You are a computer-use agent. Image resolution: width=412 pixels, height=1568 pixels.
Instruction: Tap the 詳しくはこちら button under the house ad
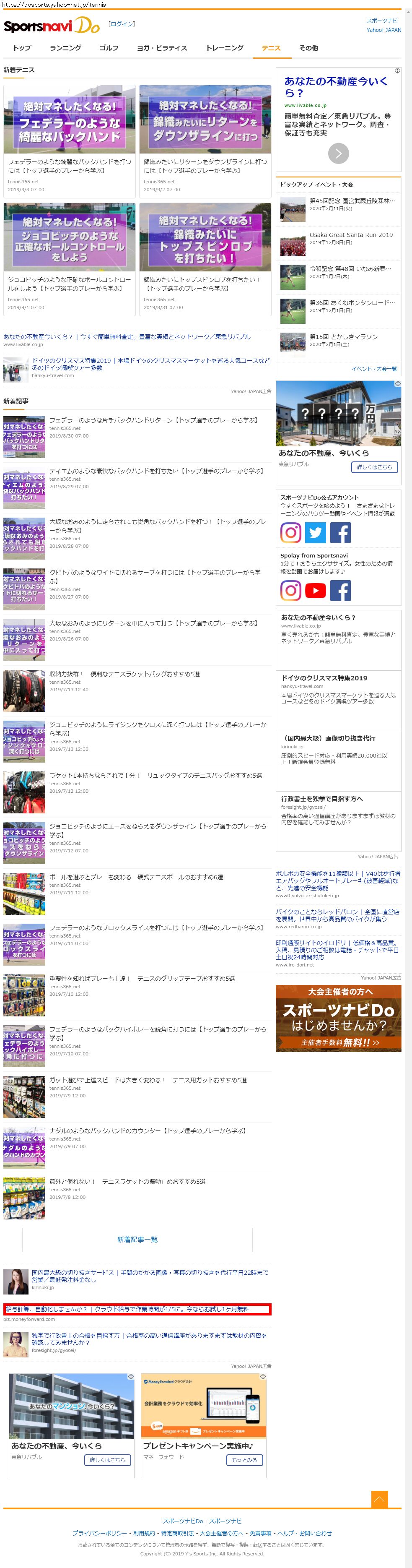point(374,467)
